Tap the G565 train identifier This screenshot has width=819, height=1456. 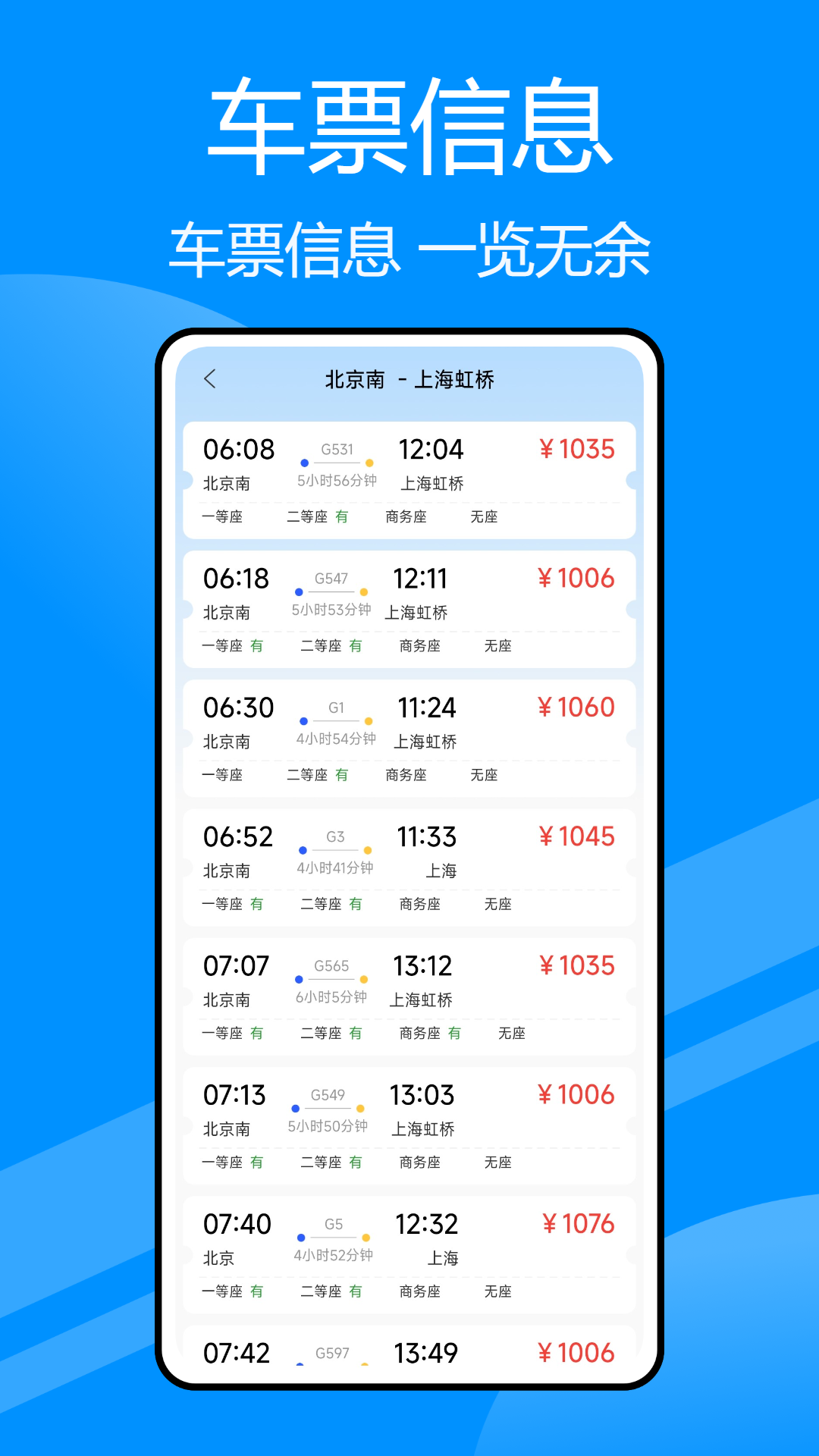click(x=331, y=965)
